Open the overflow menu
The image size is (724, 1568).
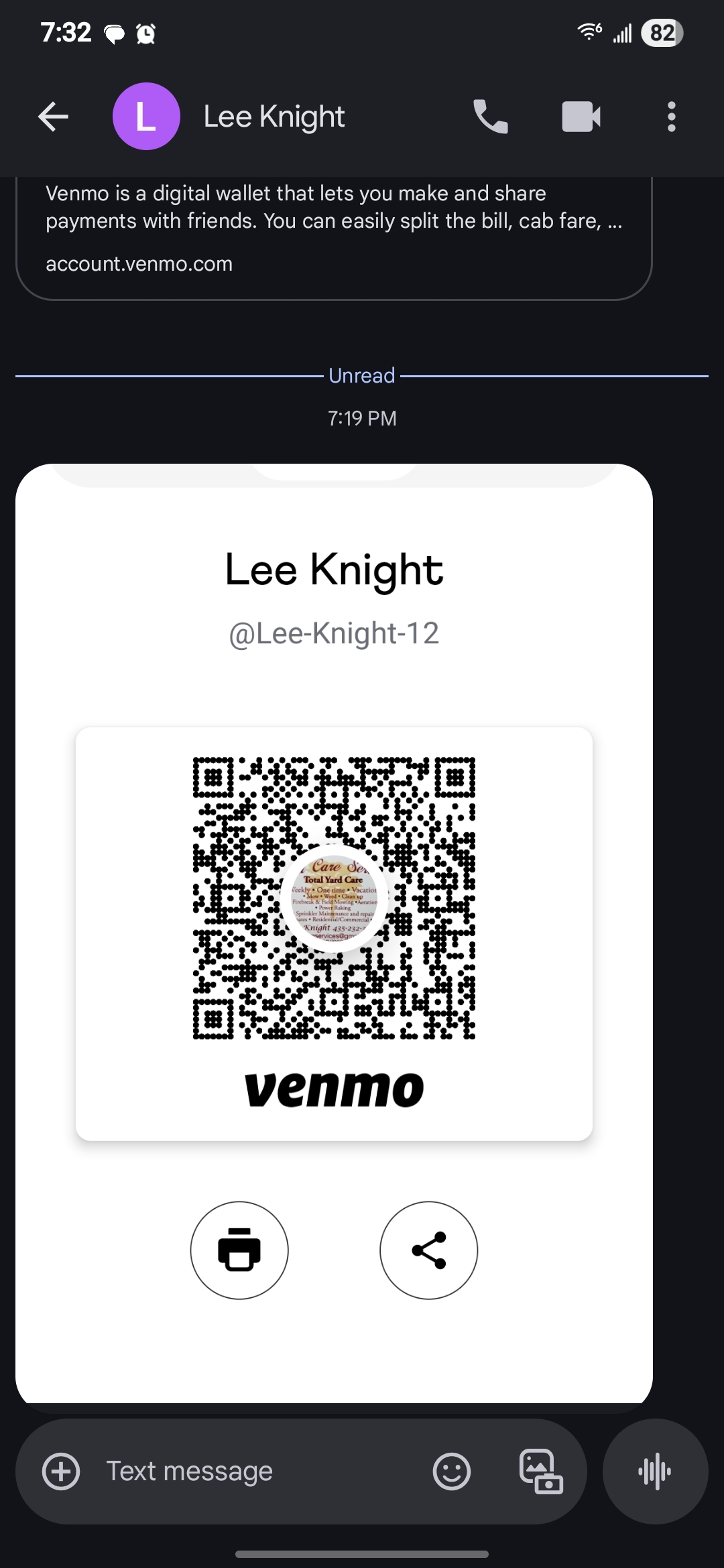pyautogui.click(x=671, y=117)
